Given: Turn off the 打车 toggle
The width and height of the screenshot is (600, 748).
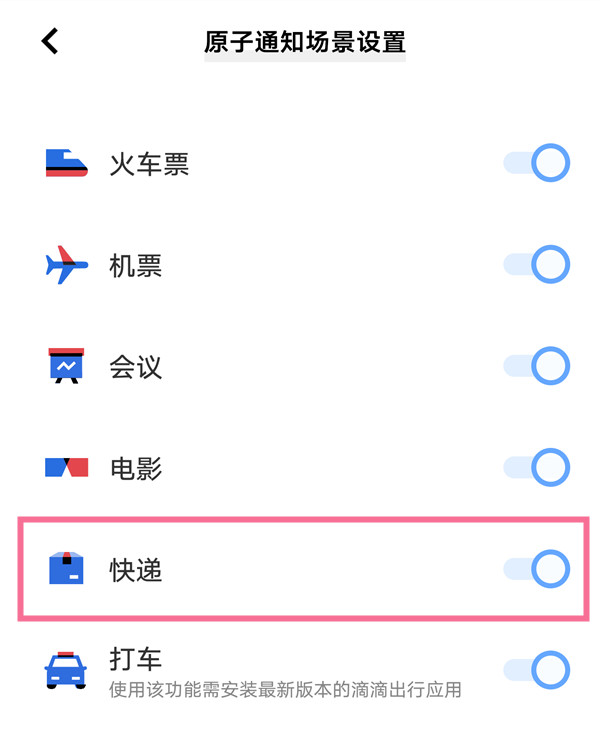Looking at the screenshot, I should (x=537, y=670).
